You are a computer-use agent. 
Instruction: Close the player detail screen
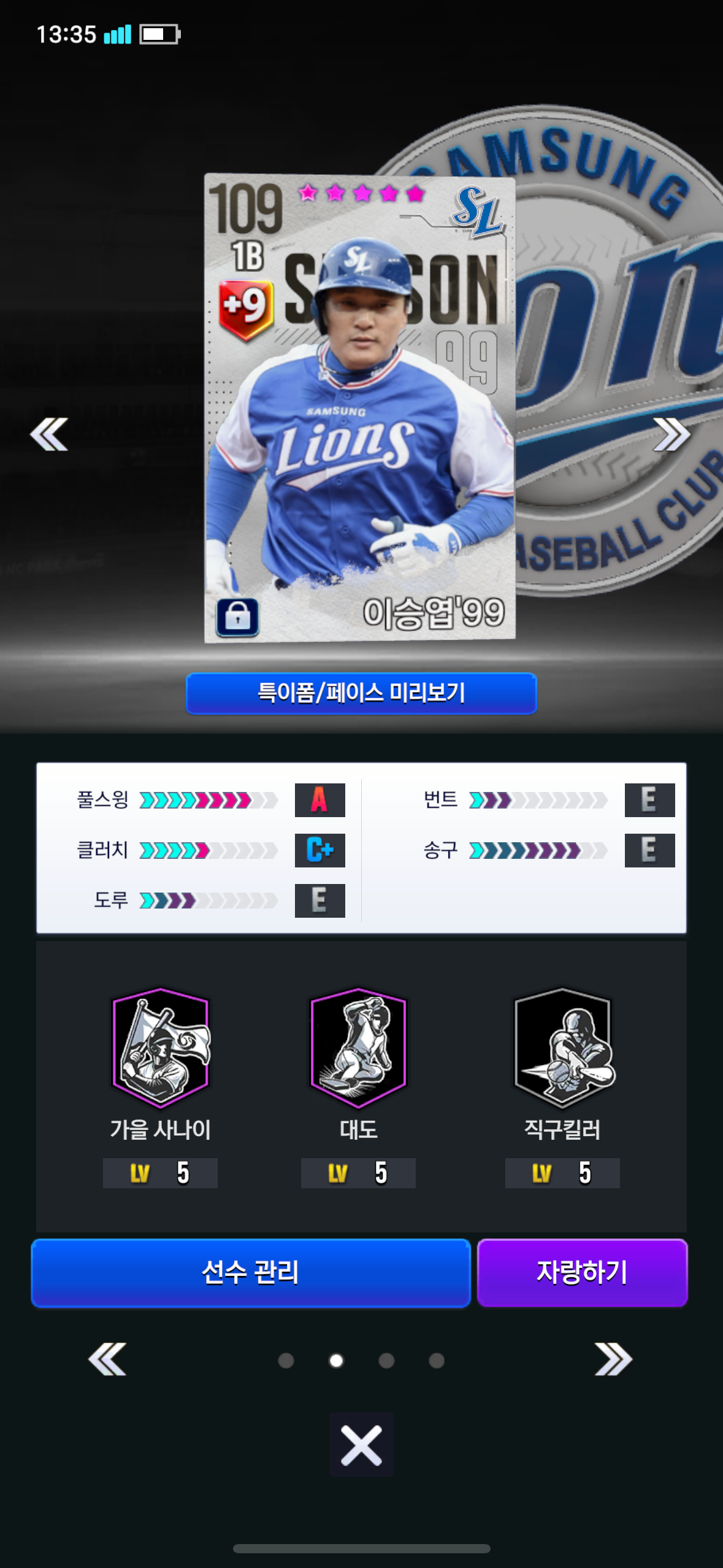click(x=361, y=1445)
